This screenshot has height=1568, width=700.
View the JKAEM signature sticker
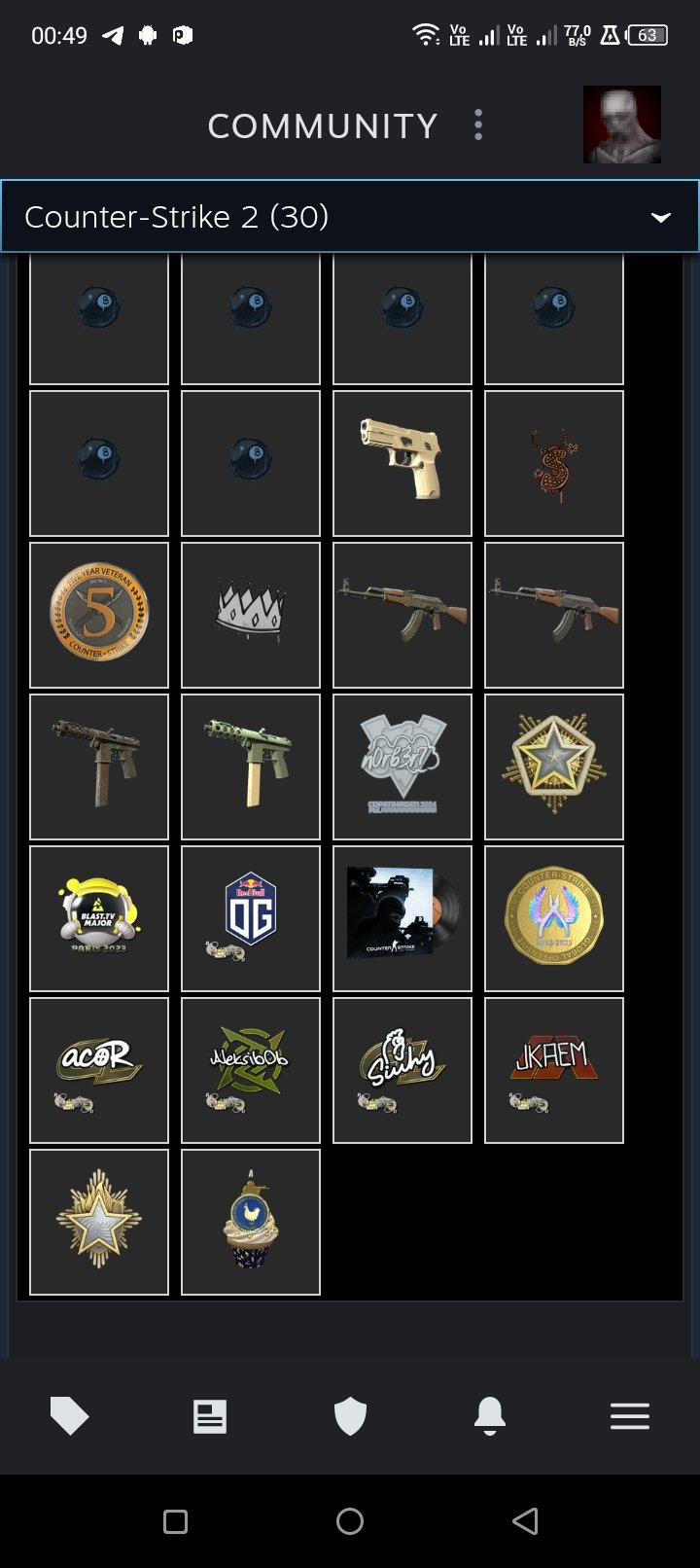553,1070
